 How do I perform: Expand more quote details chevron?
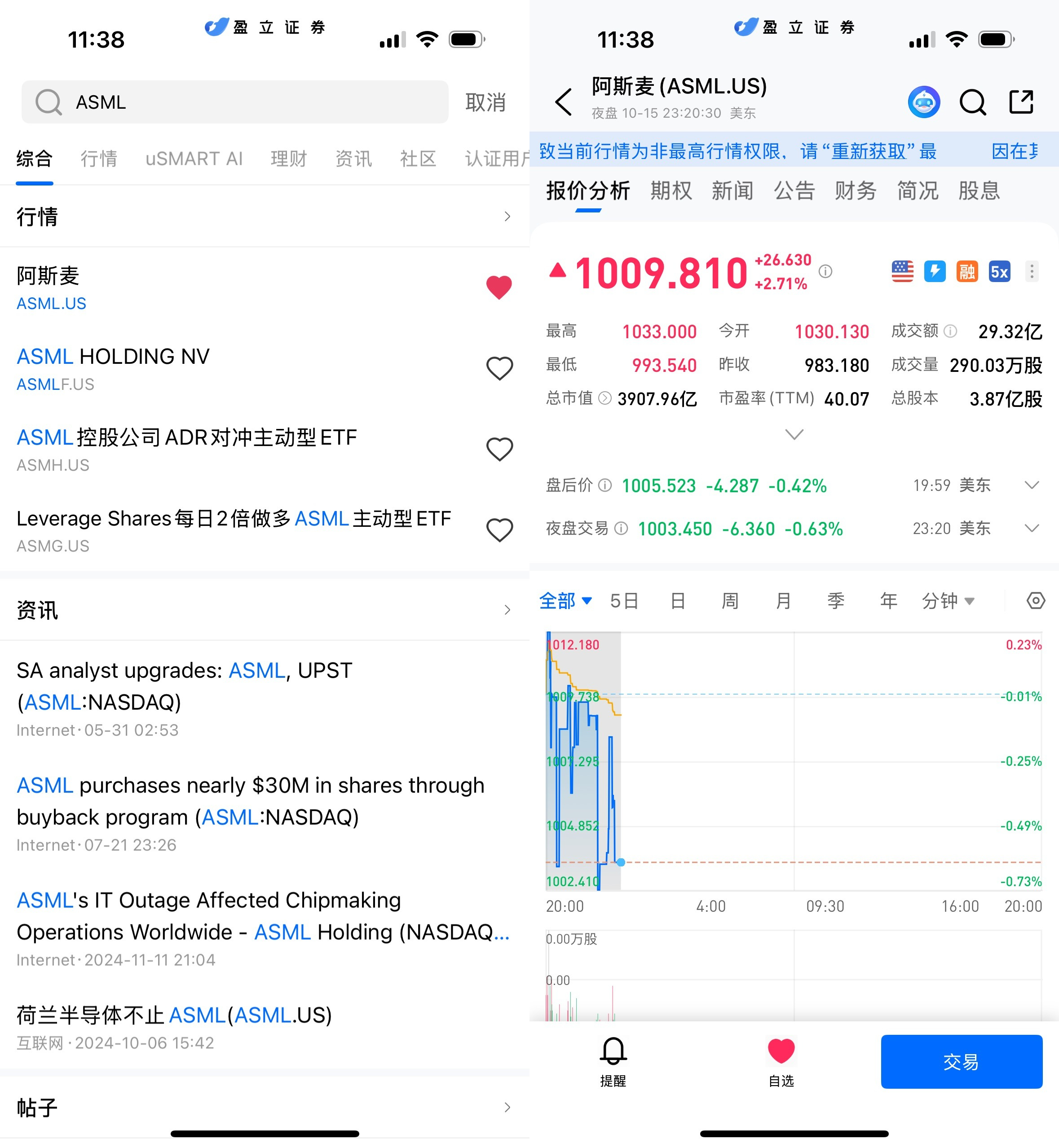coord(794,434)
